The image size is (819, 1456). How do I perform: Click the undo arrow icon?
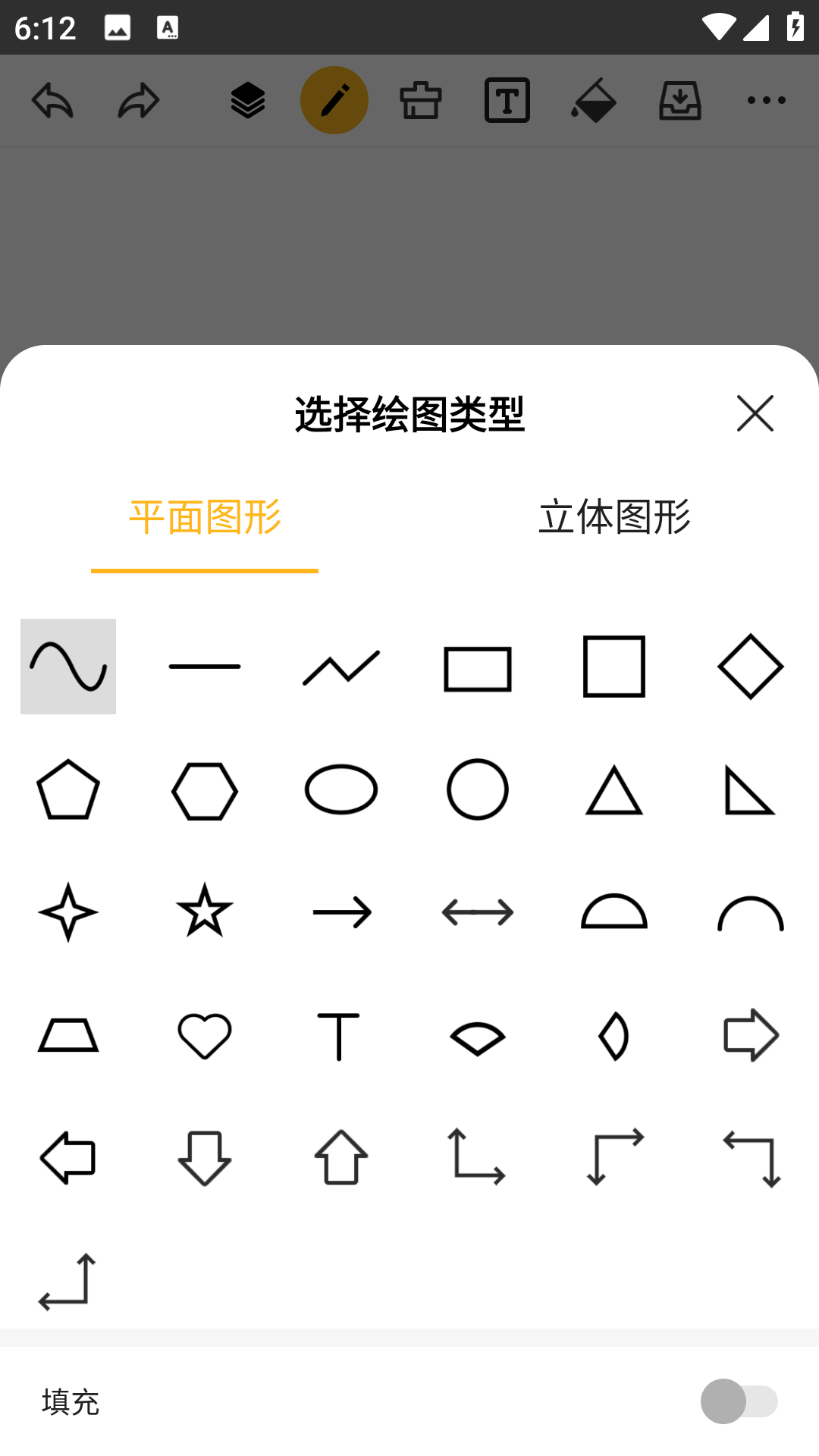[x=51, y=99]
